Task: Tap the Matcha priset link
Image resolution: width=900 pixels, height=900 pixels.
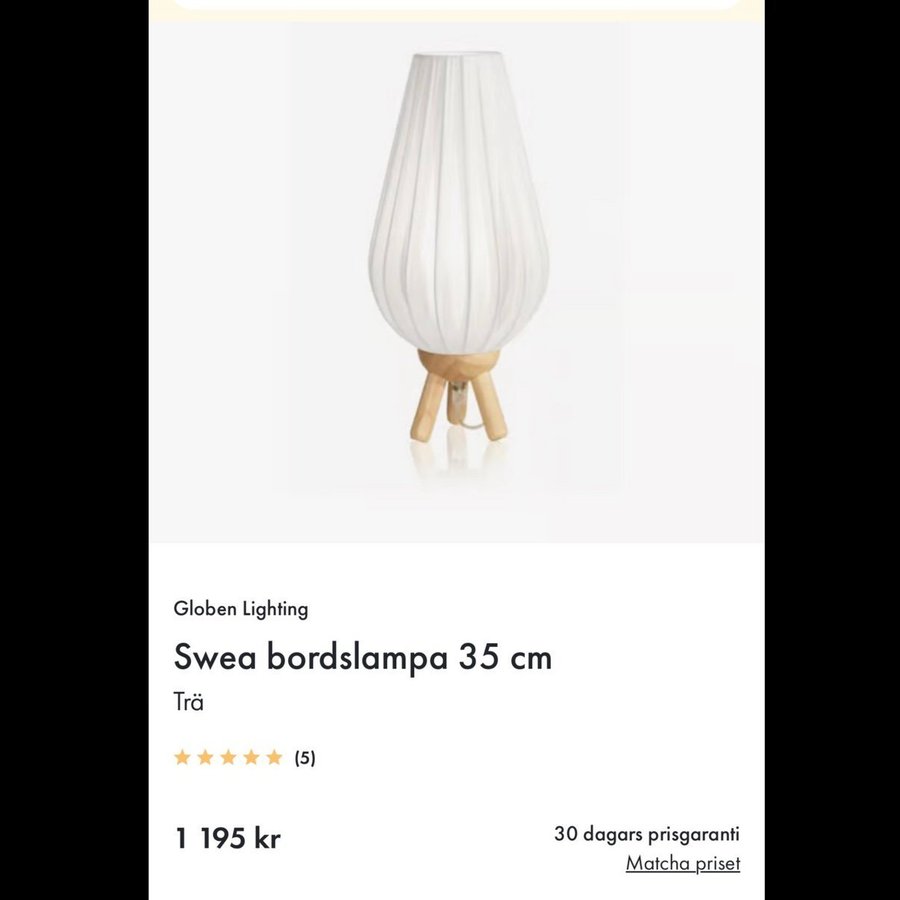Action: (682, 863)
